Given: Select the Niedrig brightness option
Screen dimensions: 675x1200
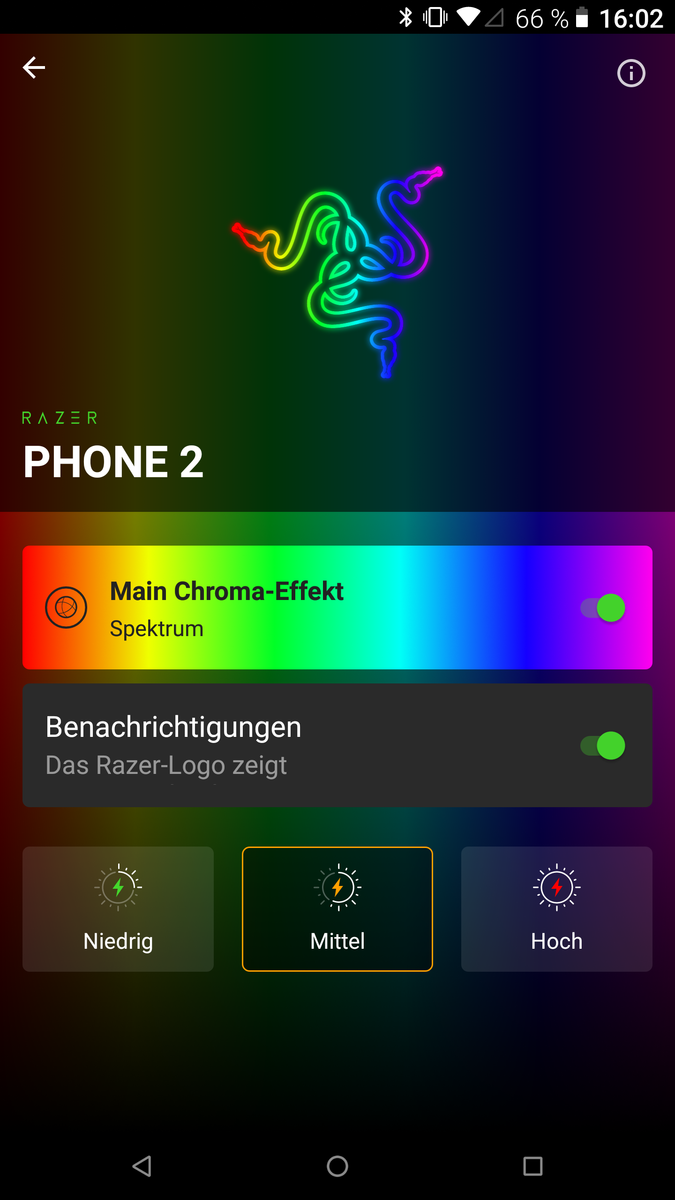Looking at the screenshot, I should pos(118,909).
